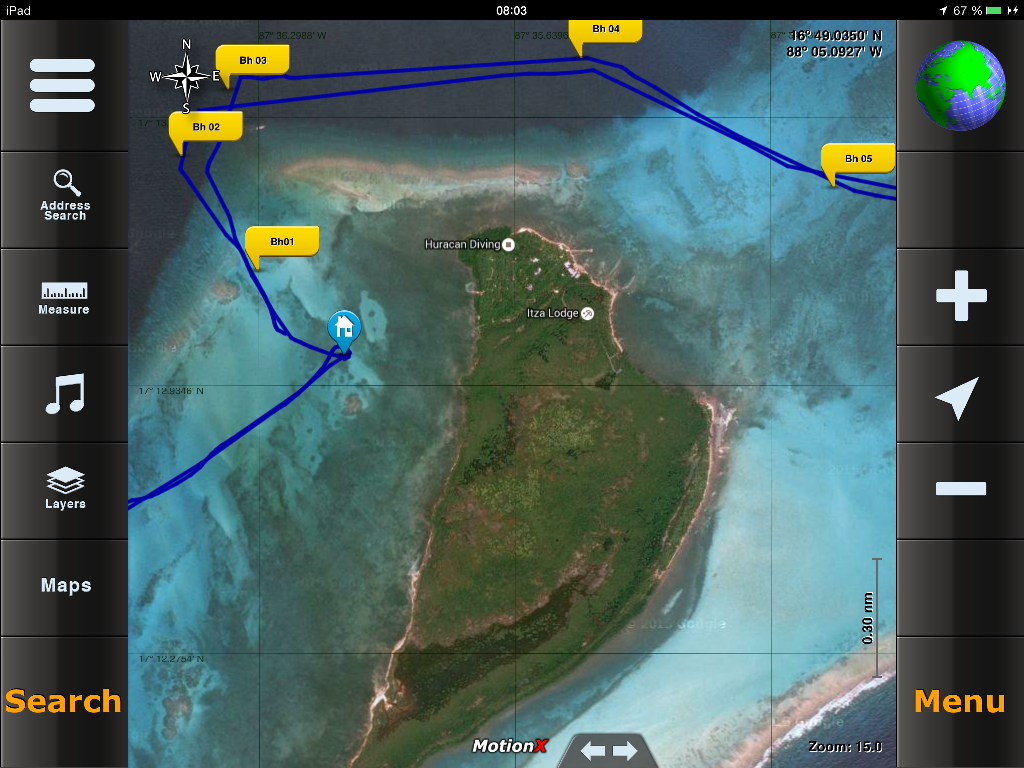Viewport: 1024px width, 768px height.
Task: Zoom out with the minus button
Action: [960, 489]
